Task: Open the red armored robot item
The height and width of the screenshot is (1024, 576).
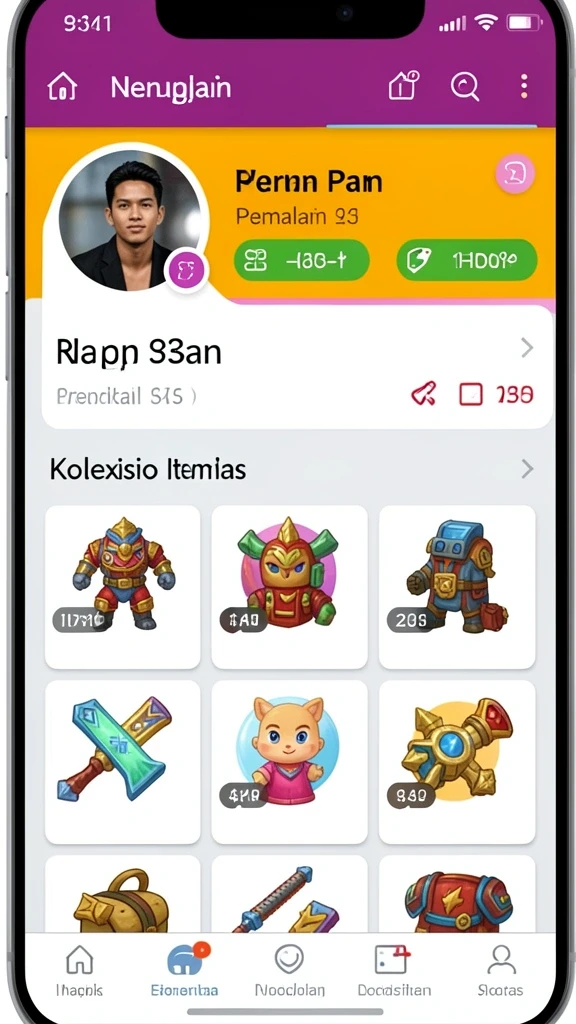Action: (123, 586)
